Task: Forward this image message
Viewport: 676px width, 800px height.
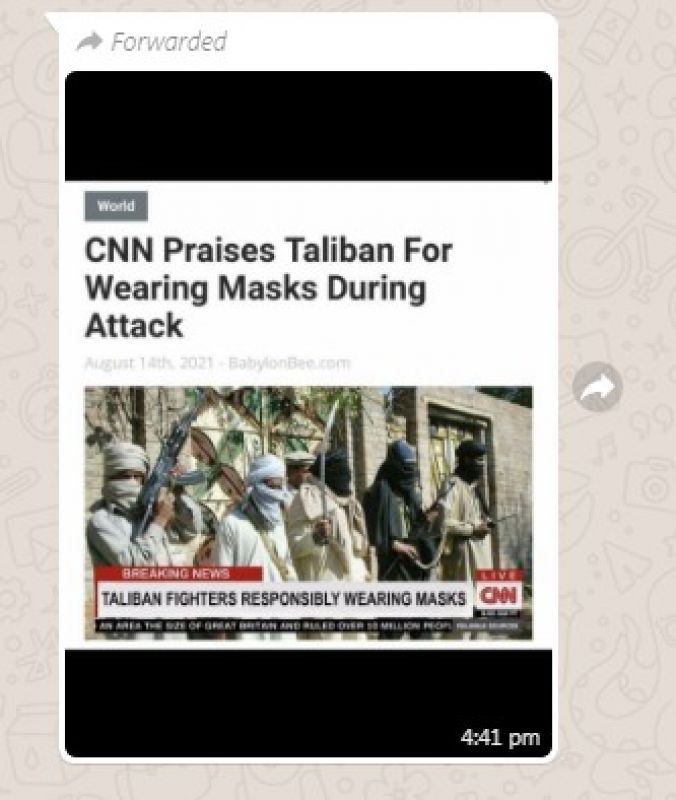Action: (597, 387)
